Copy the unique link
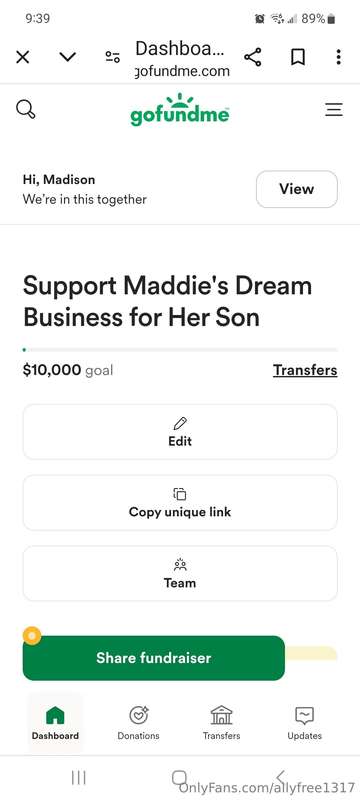 [180, 503]
